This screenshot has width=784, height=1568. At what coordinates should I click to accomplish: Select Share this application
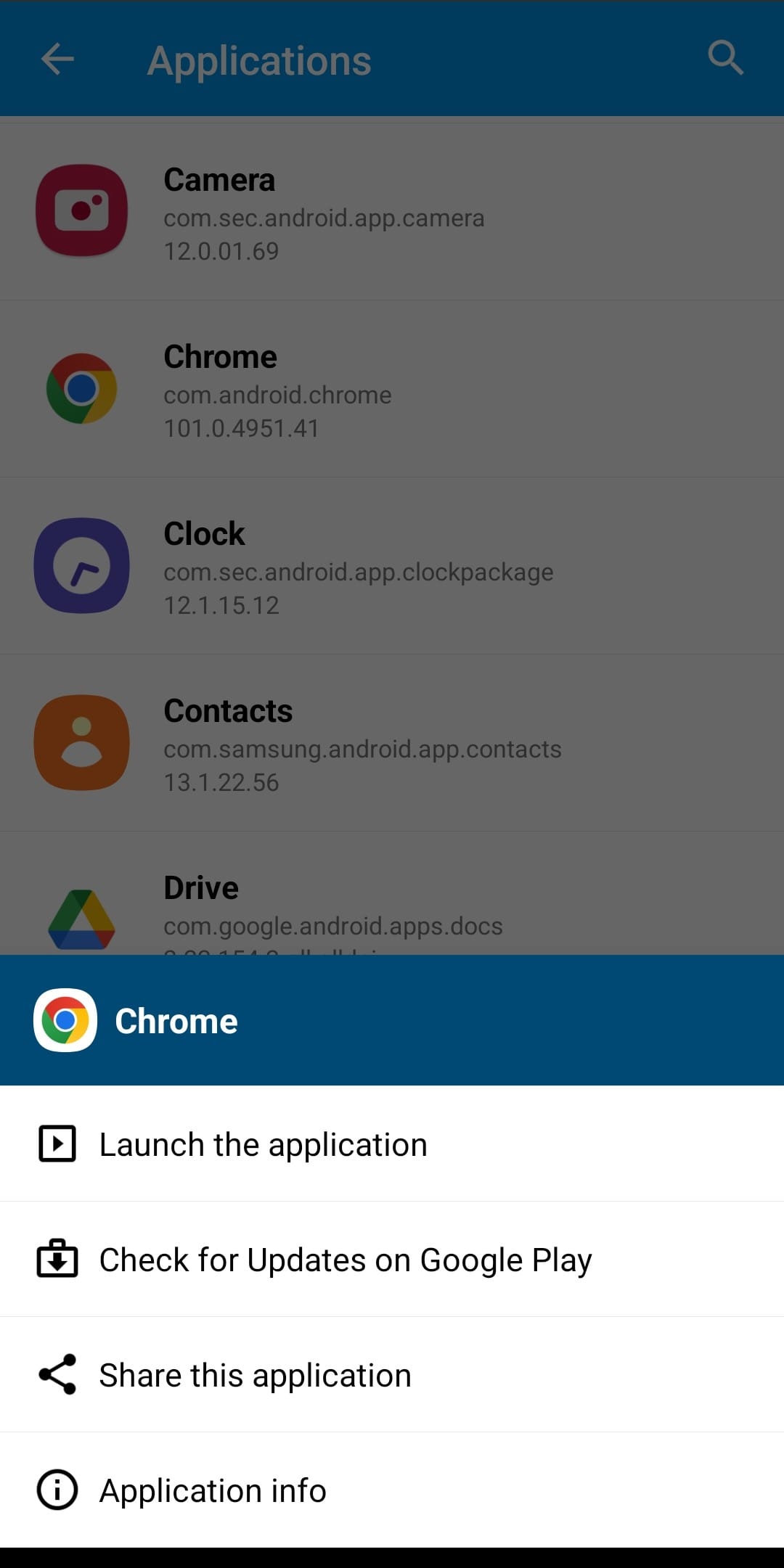point(254,1374)
